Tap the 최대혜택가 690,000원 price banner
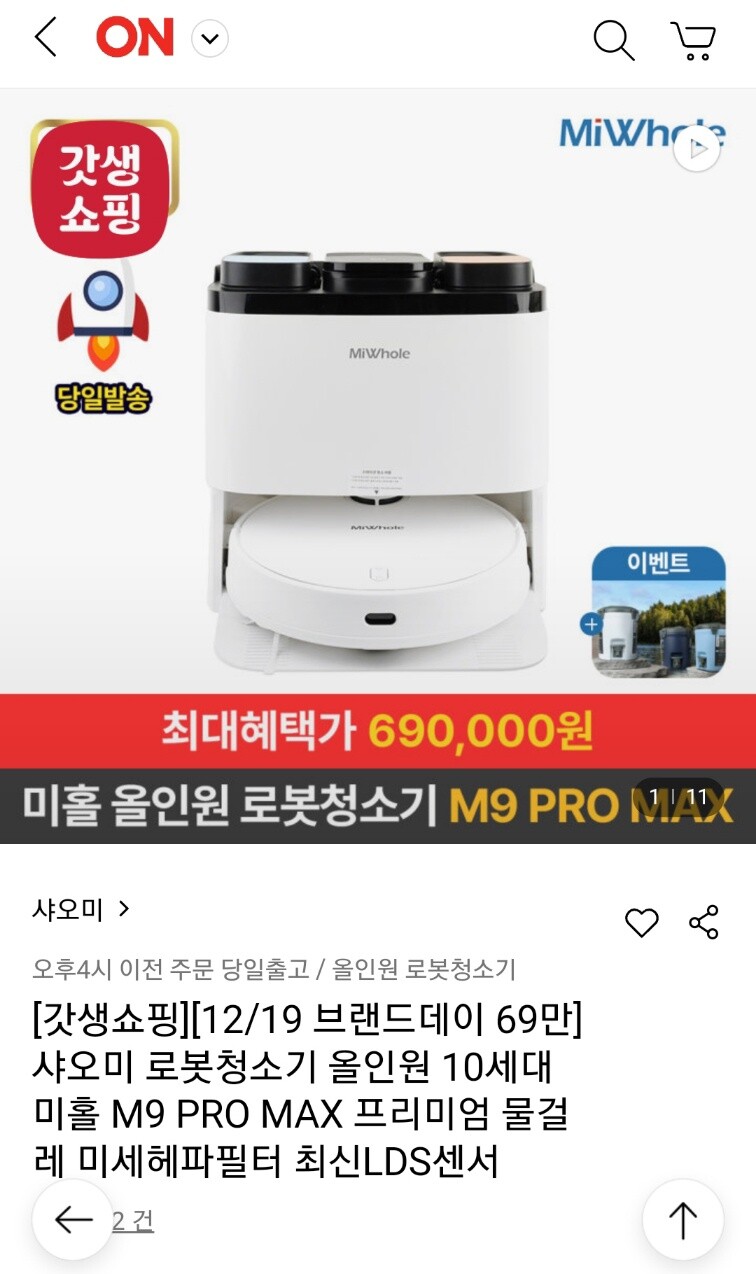The width and height of the screenshot is (756, 1274). pyautogui.click(x=378, y=731)
